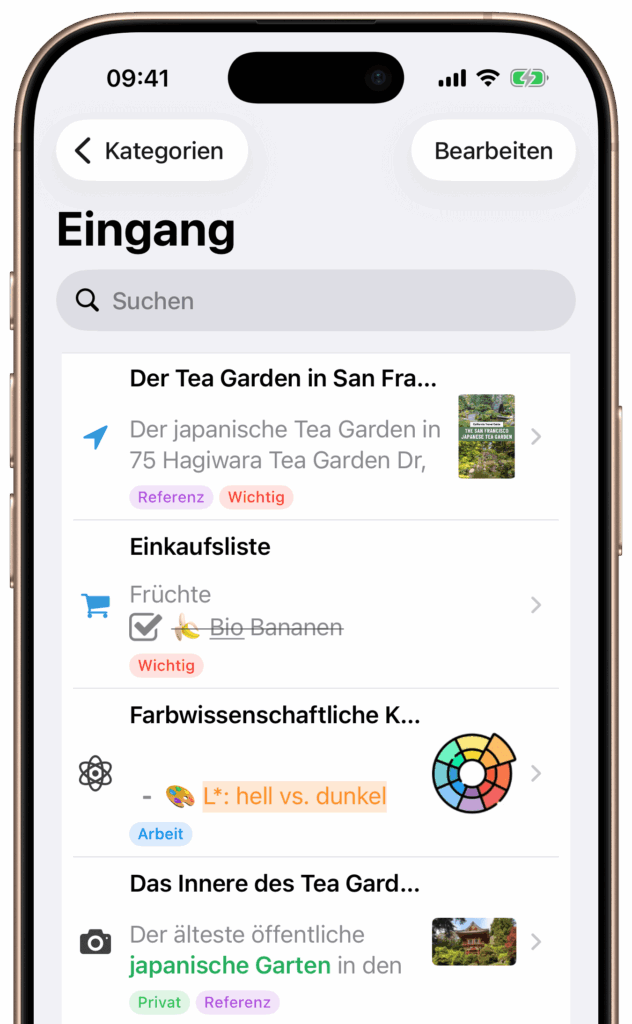The height and width of the screenshot is (1024, 632).
Task: Open the note Der Tea Garden in San Francisco
Action: (x=300, y=436)
